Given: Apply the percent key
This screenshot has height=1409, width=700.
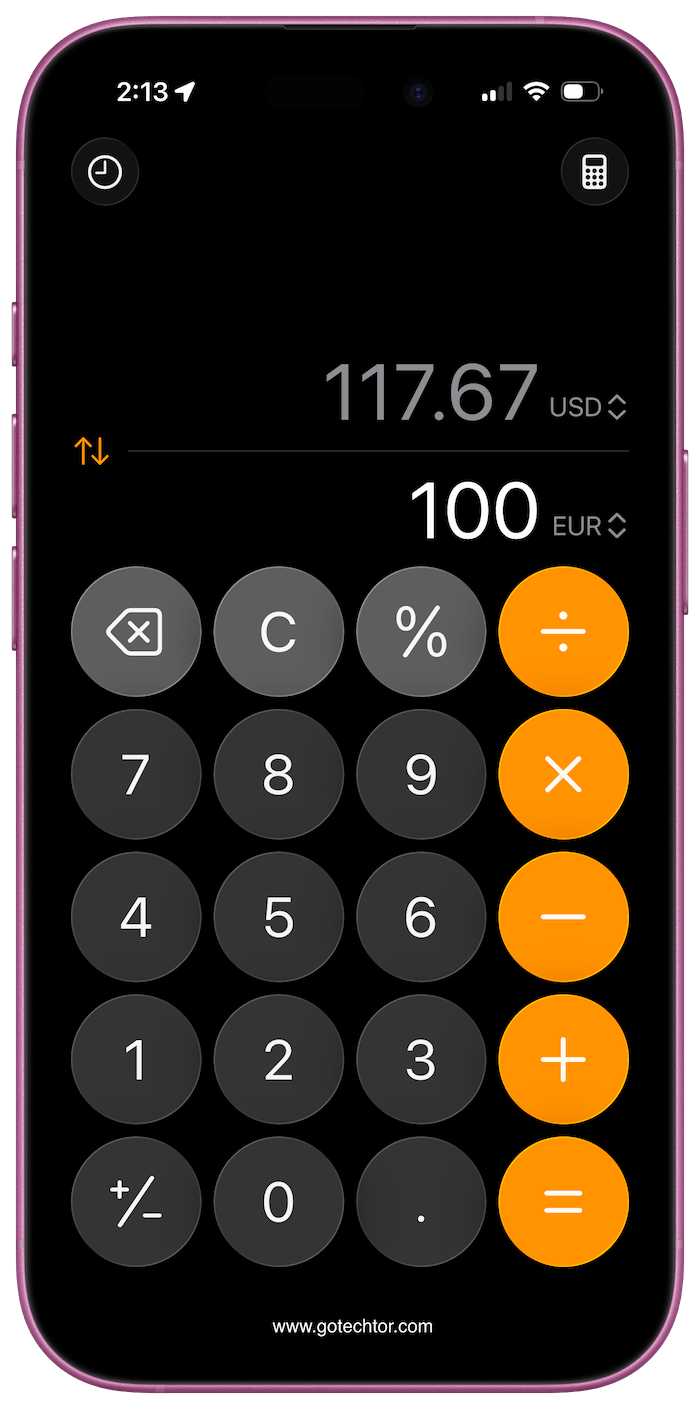Looking at the screenshot, I should click(421, 632).
